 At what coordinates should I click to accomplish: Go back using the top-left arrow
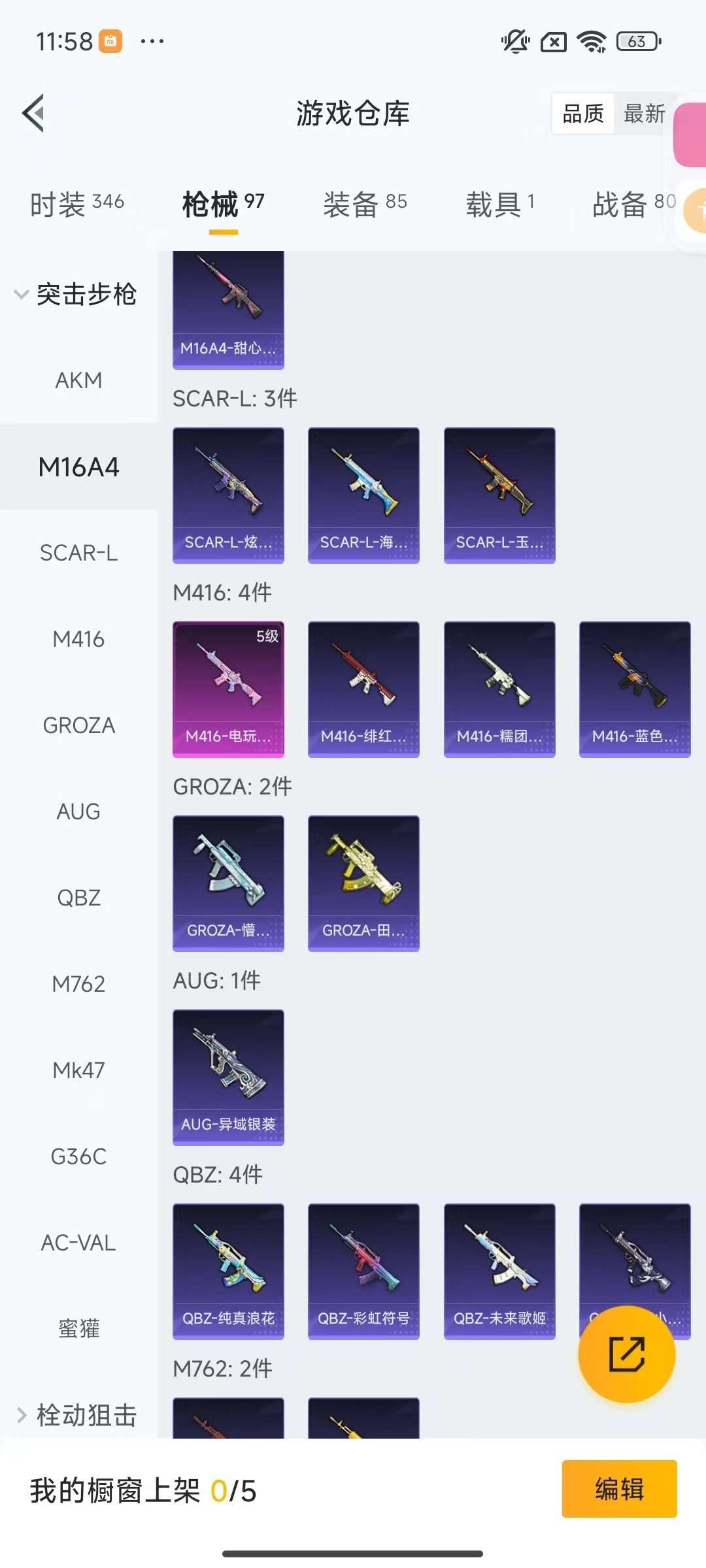click(34, 113)
